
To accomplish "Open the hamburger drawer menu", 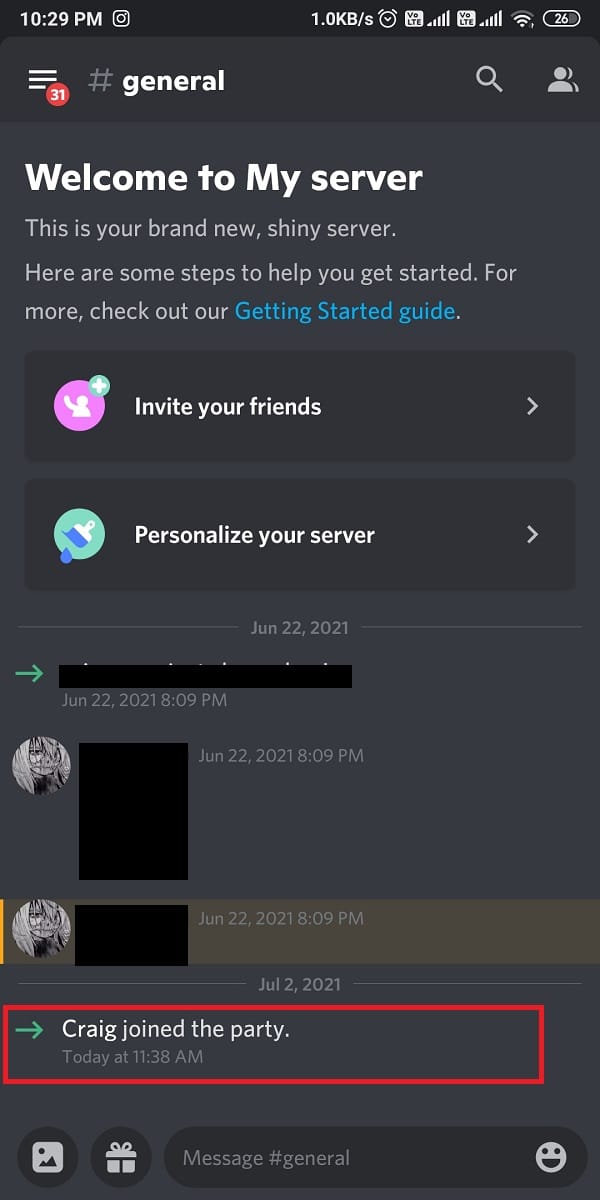I will 42,80.
